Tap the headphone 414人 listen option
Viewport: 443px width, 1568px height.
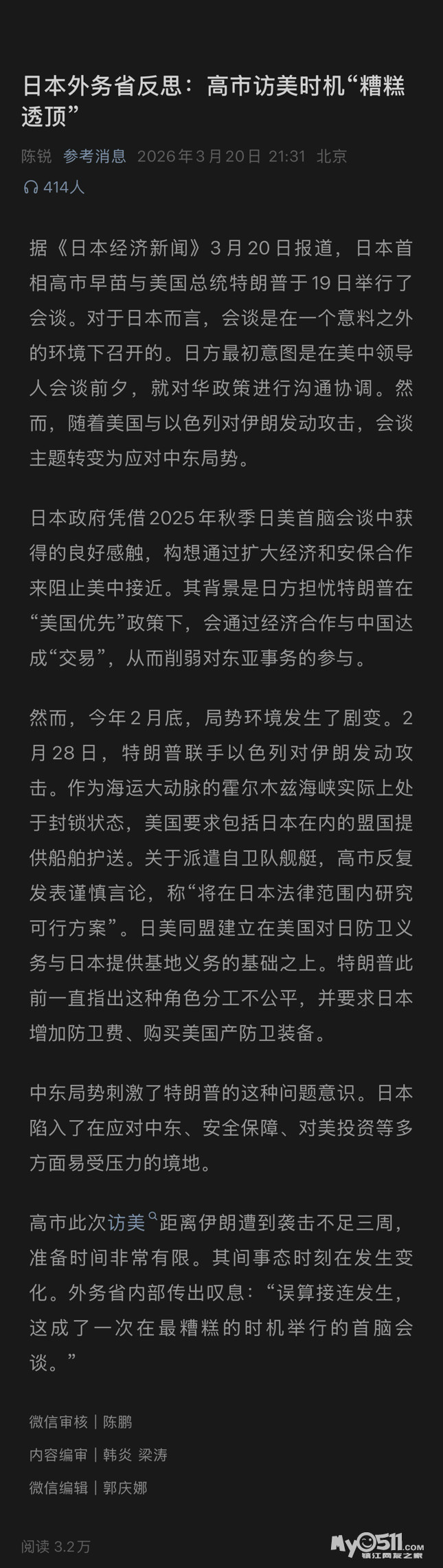pos(54,187)
